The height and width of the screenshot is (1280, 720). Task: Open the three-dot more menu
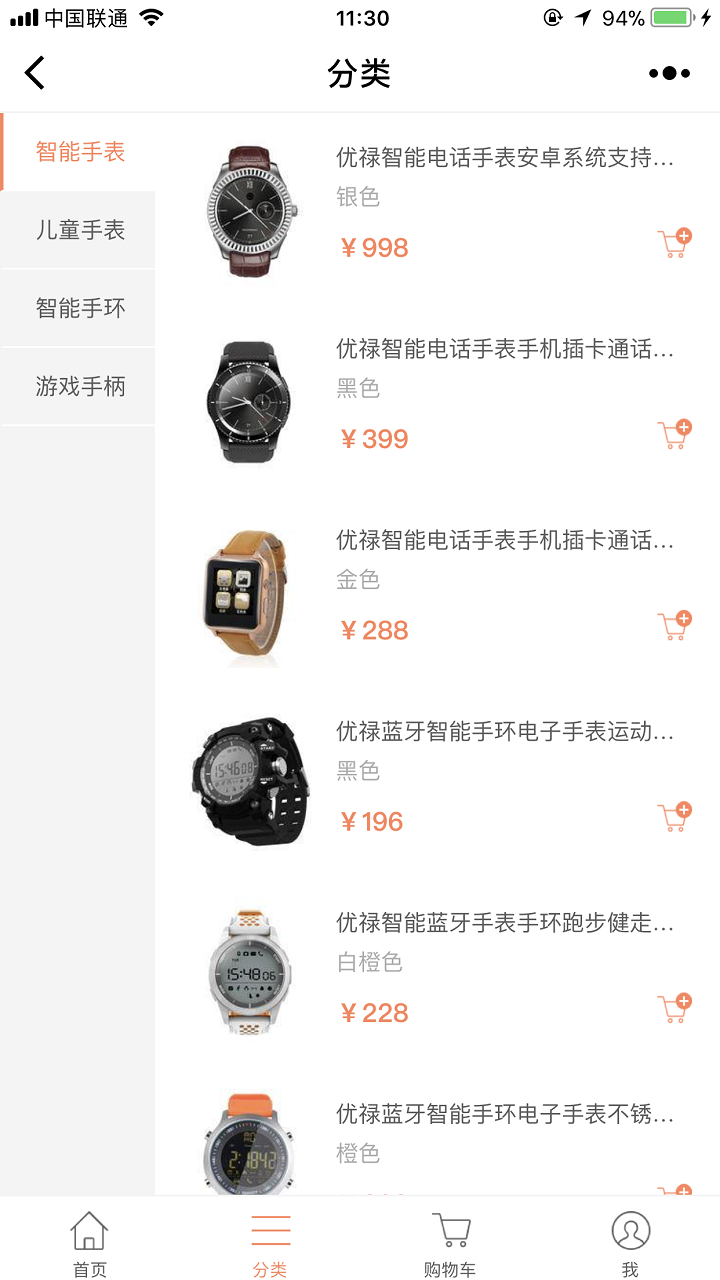(x=669, y=73)
